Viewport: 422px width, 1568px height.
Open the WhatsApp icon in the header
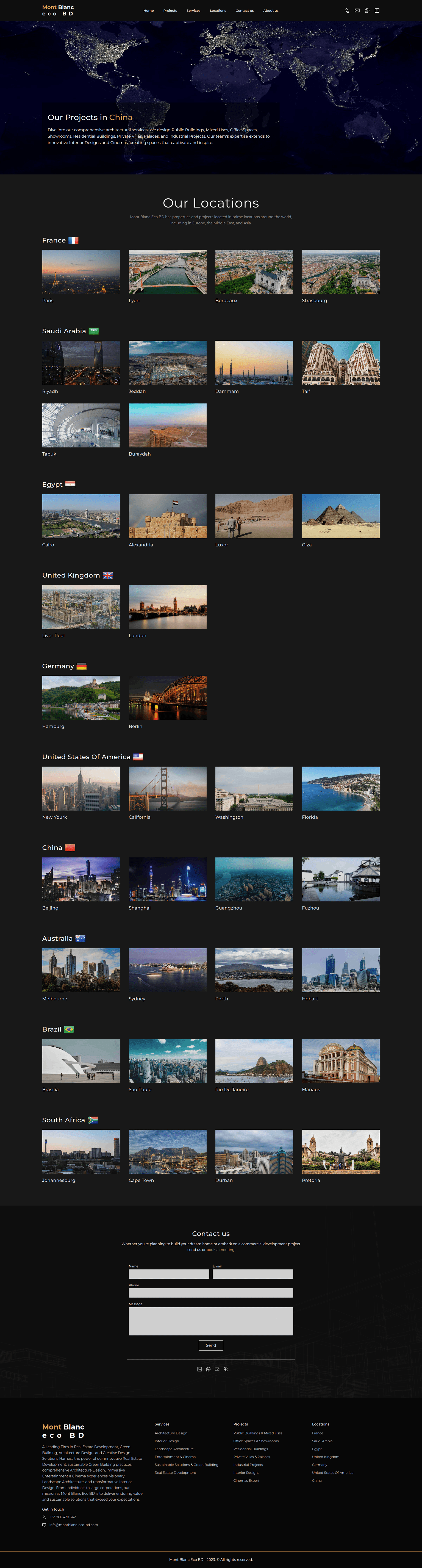[367, 10]
